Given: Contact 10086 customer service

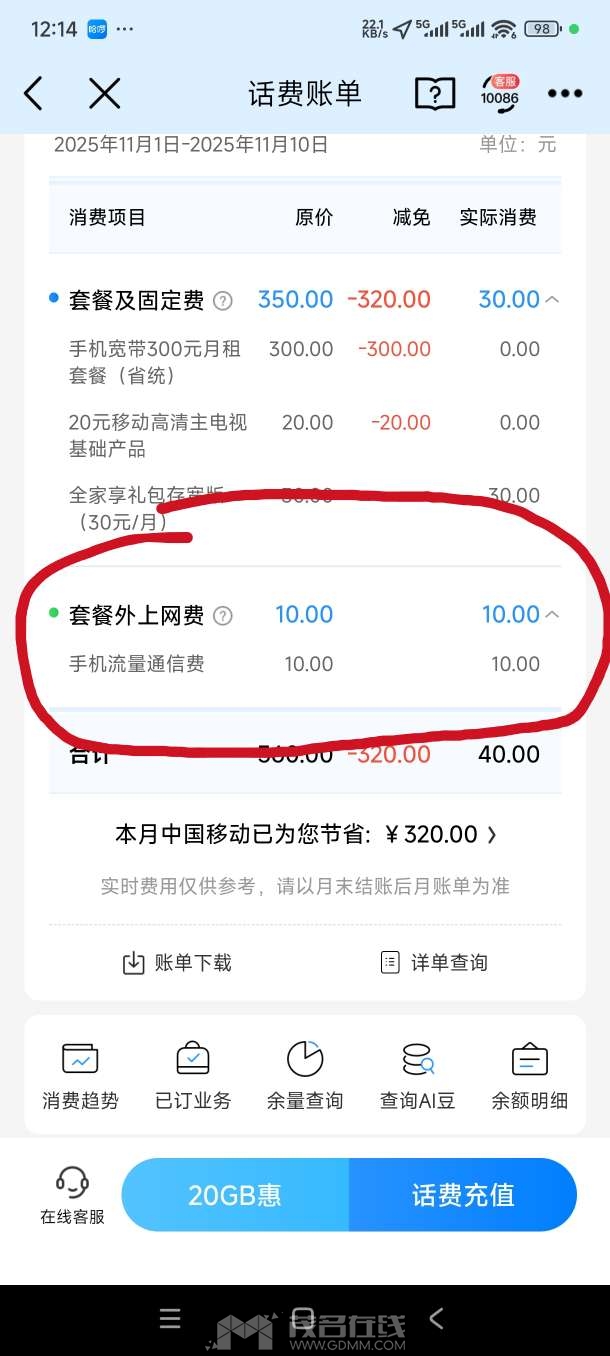Looking at the screenshot, I should click(x=499, y=92).
